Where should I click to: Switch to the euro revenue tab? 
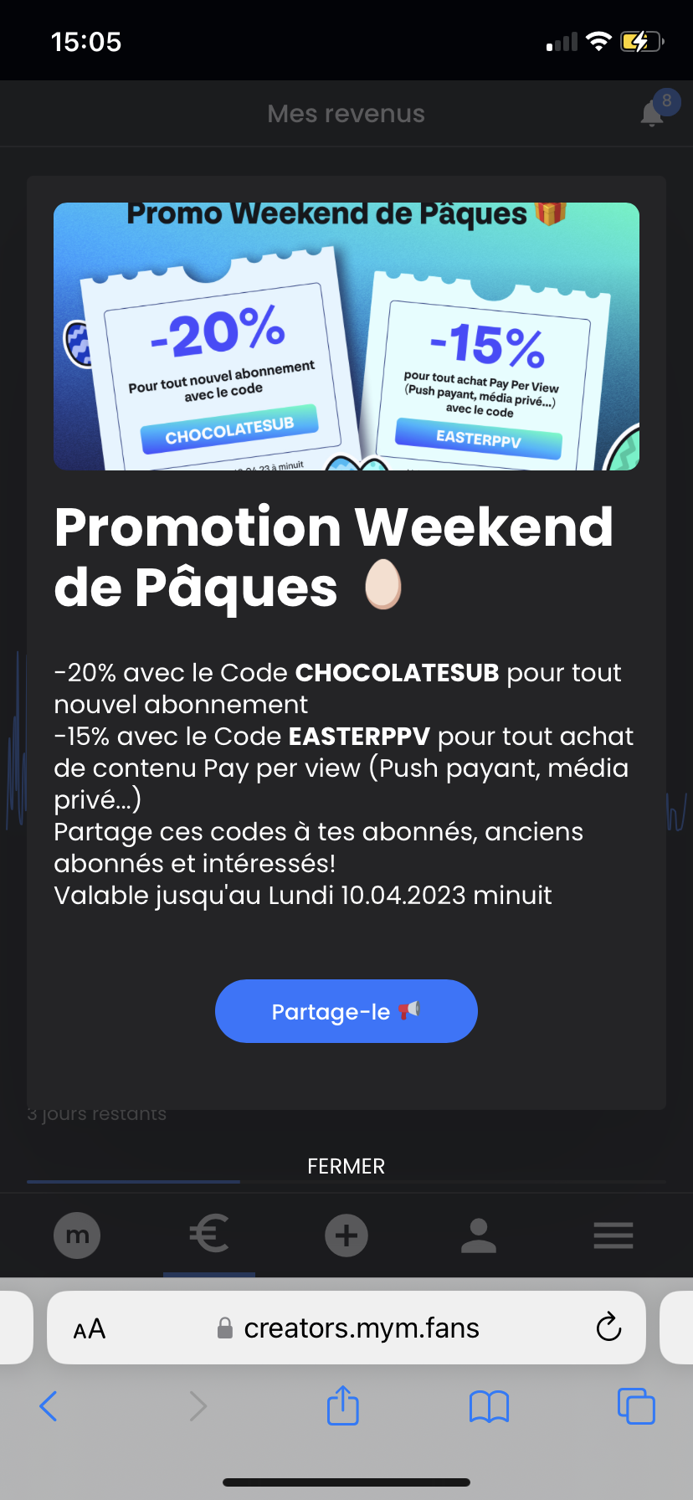(209, 1235)
